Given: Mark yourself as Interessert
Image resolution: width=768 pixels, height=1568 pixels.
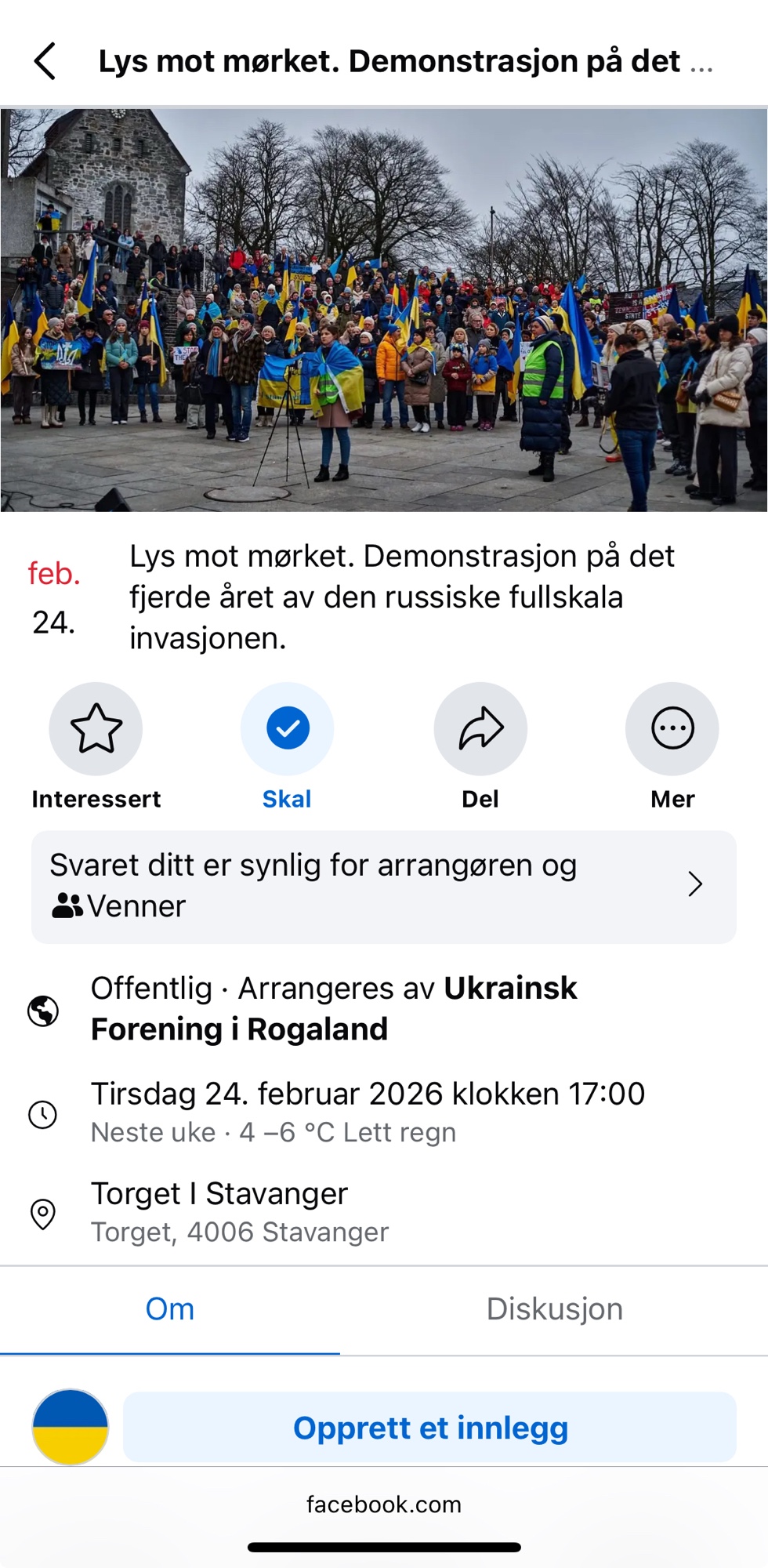Looking at the screenshot, I should (96, 729).
